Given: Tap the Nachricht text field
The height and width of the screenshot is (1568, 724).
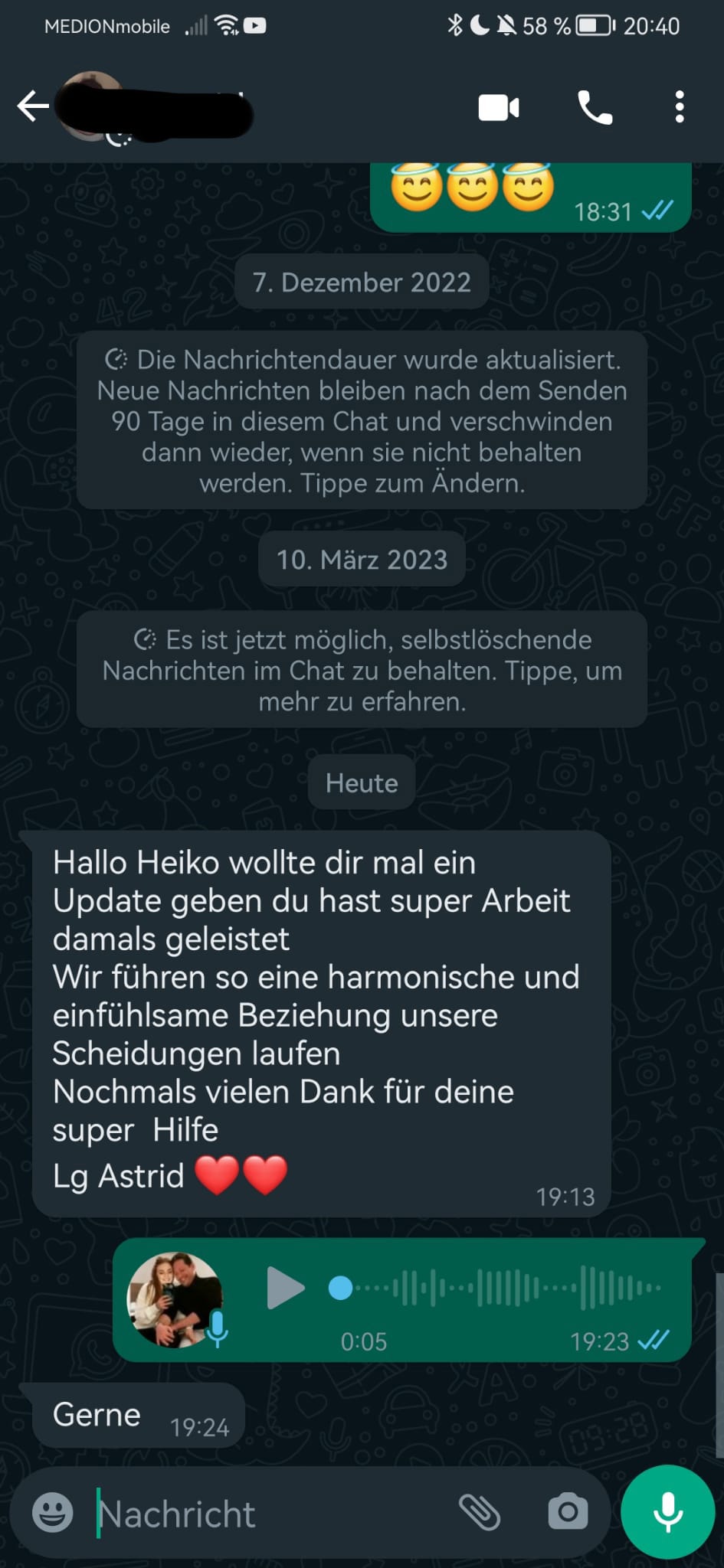Looking at the screenshot, I should point(268,1514).
